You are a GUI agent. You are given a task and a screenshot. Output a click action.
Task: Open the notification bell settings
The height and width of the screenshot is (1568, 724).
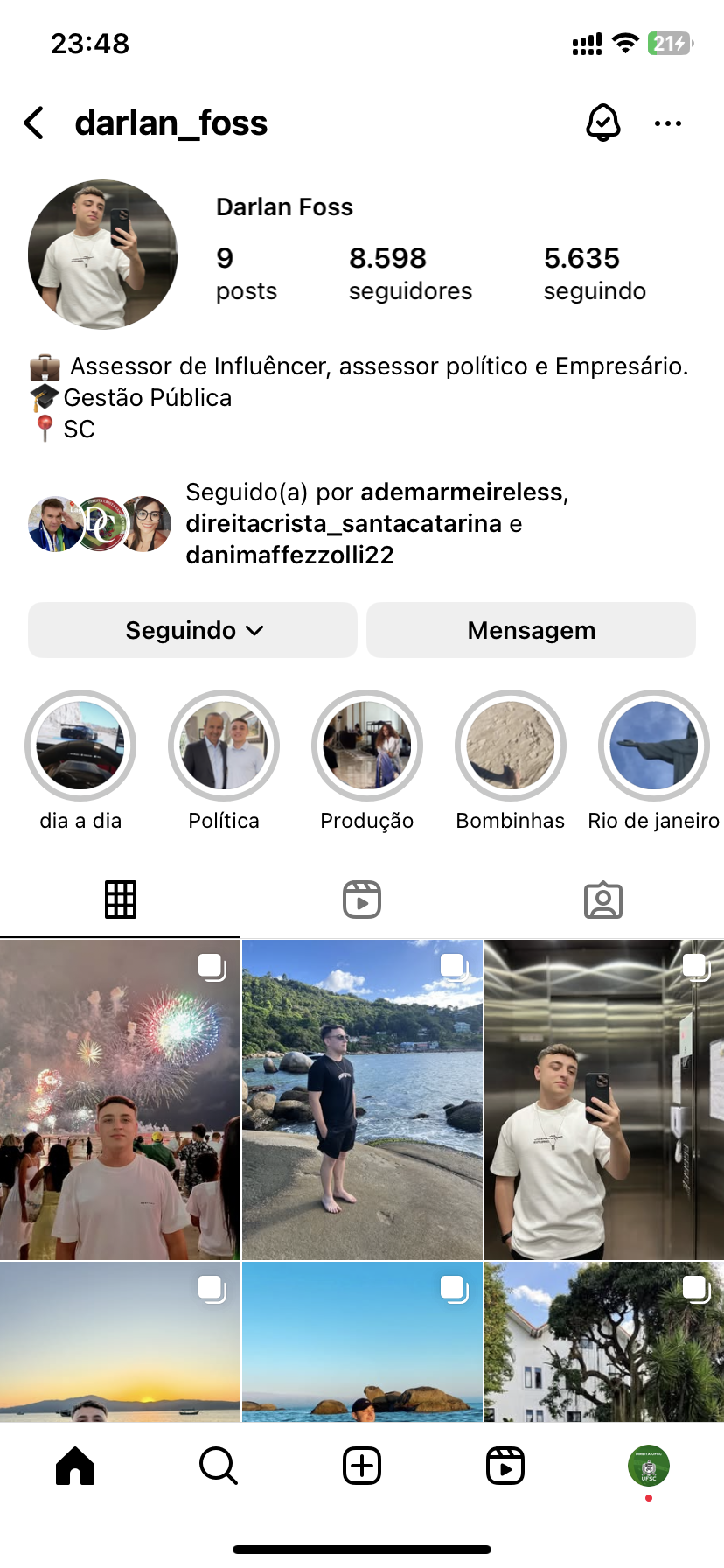pos(602,122)
